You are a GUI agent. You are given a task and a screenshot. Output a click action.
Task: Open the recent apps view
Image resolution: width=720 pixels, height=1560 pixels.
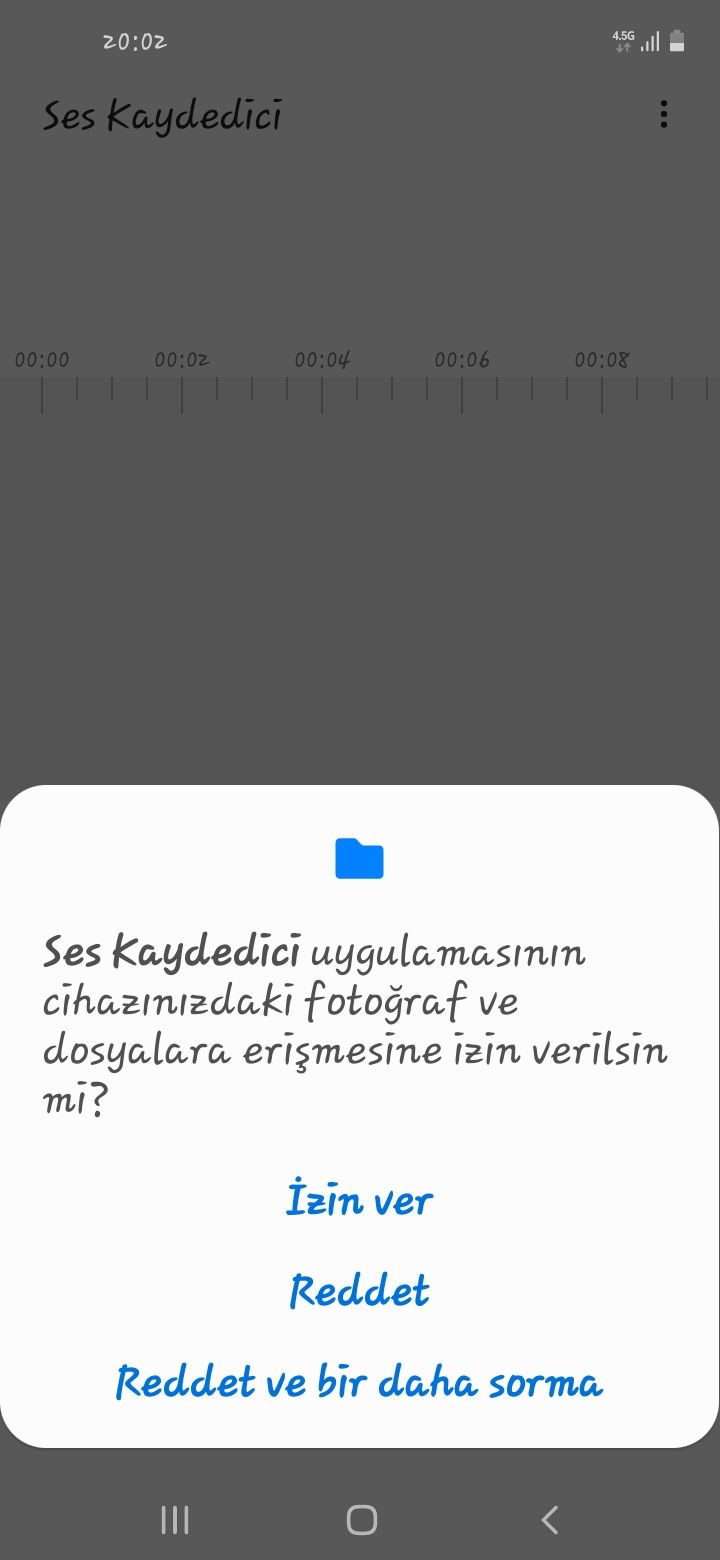(175, 1520)
